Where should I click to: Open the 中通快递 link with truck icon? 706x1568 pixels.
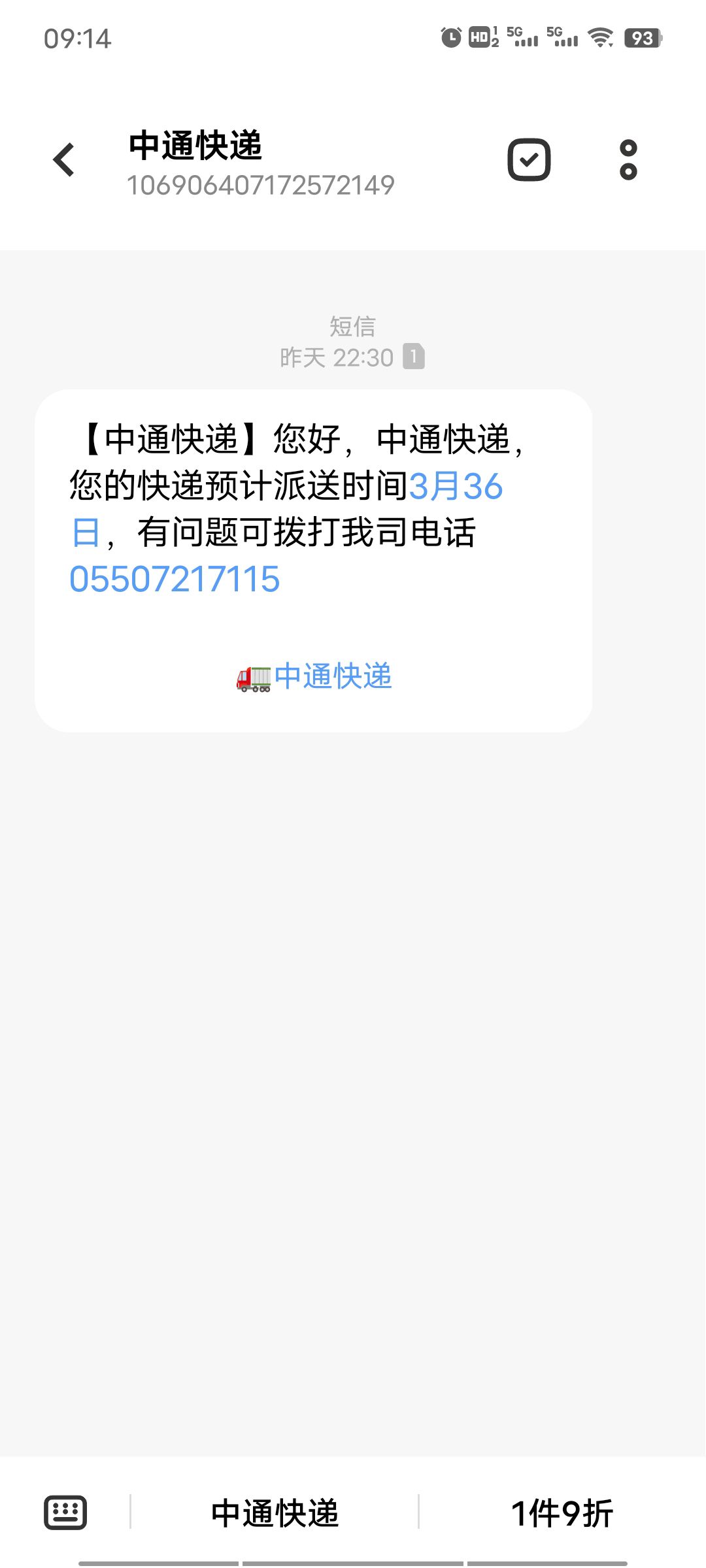pyautogui.click(x=314, y=676)
